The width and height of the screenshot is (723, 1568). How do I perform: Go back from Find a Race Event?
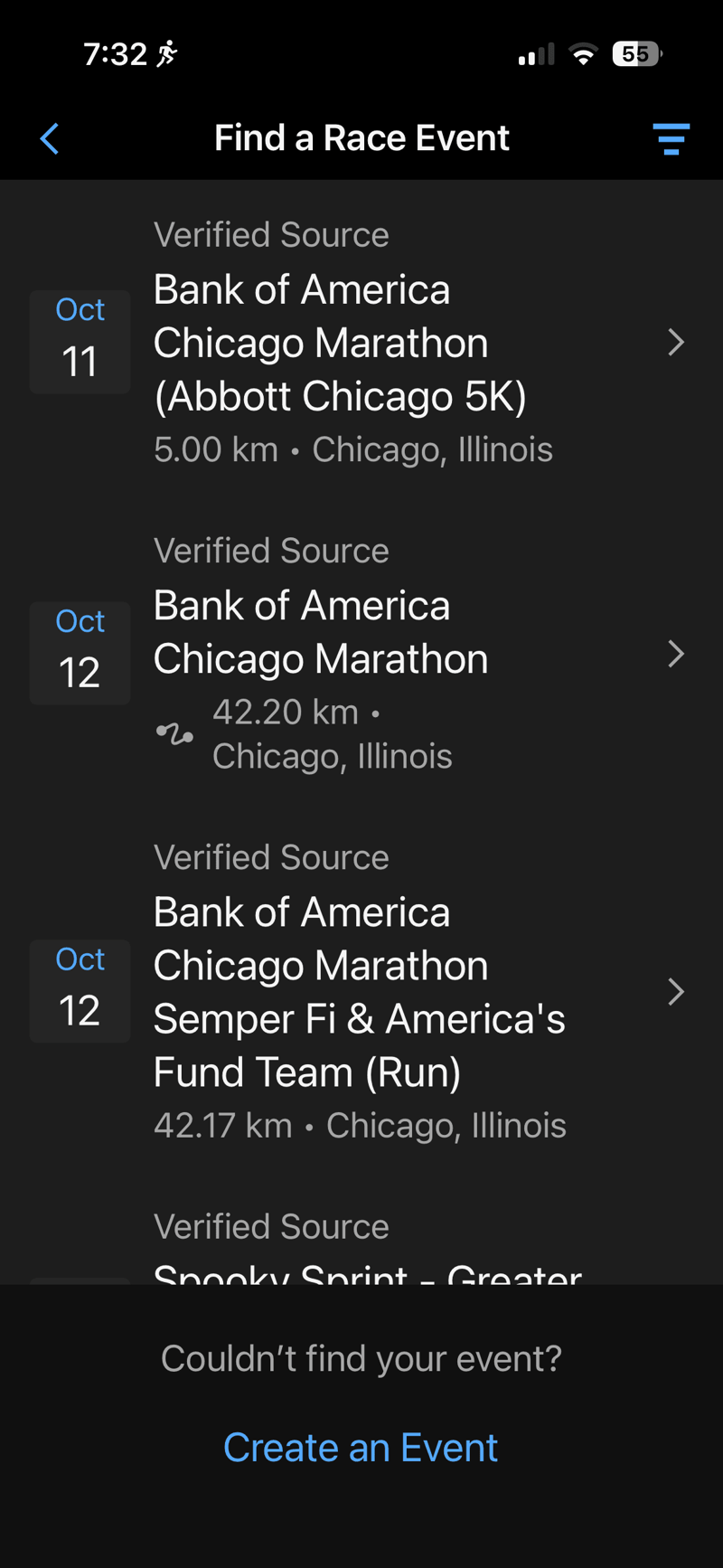tap(50, 139)
